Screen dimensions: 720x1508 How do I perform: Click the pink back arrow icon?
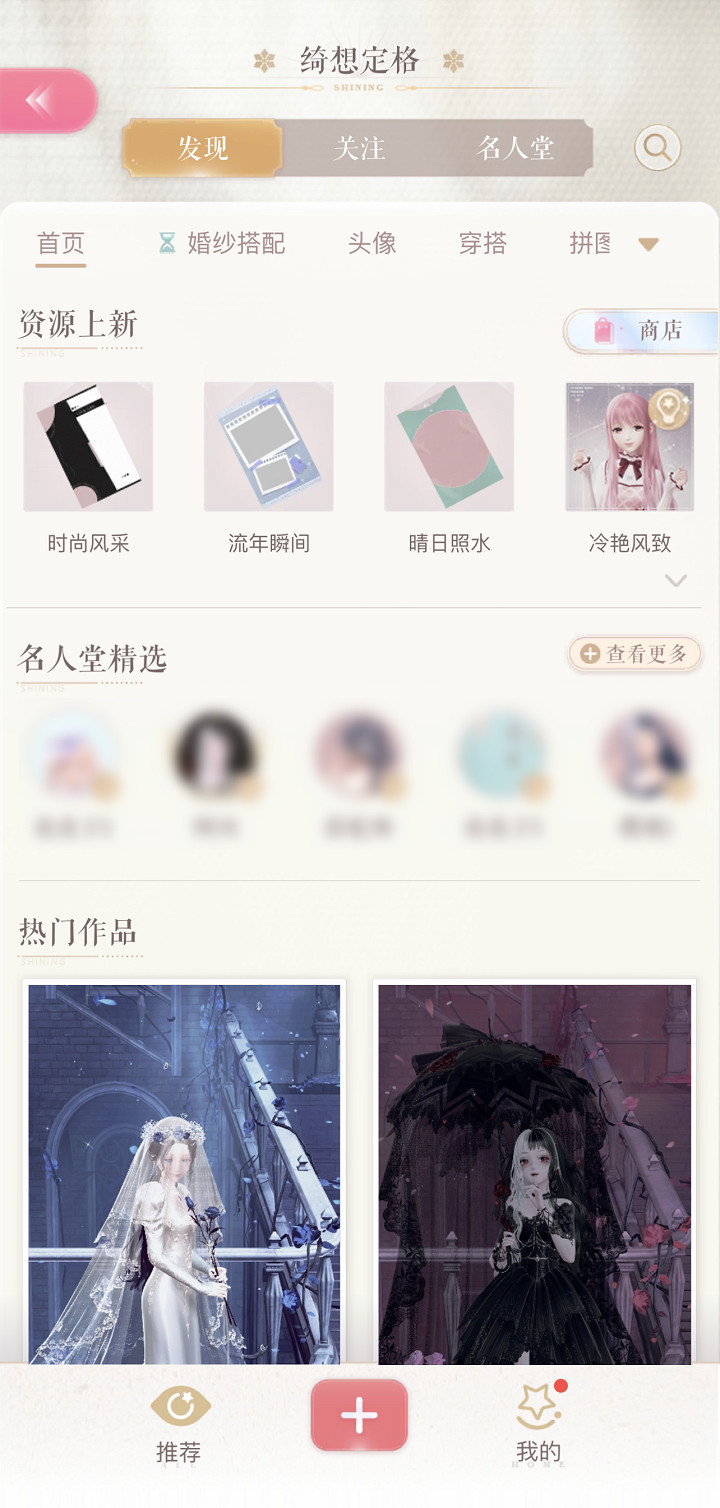point(40,97)
